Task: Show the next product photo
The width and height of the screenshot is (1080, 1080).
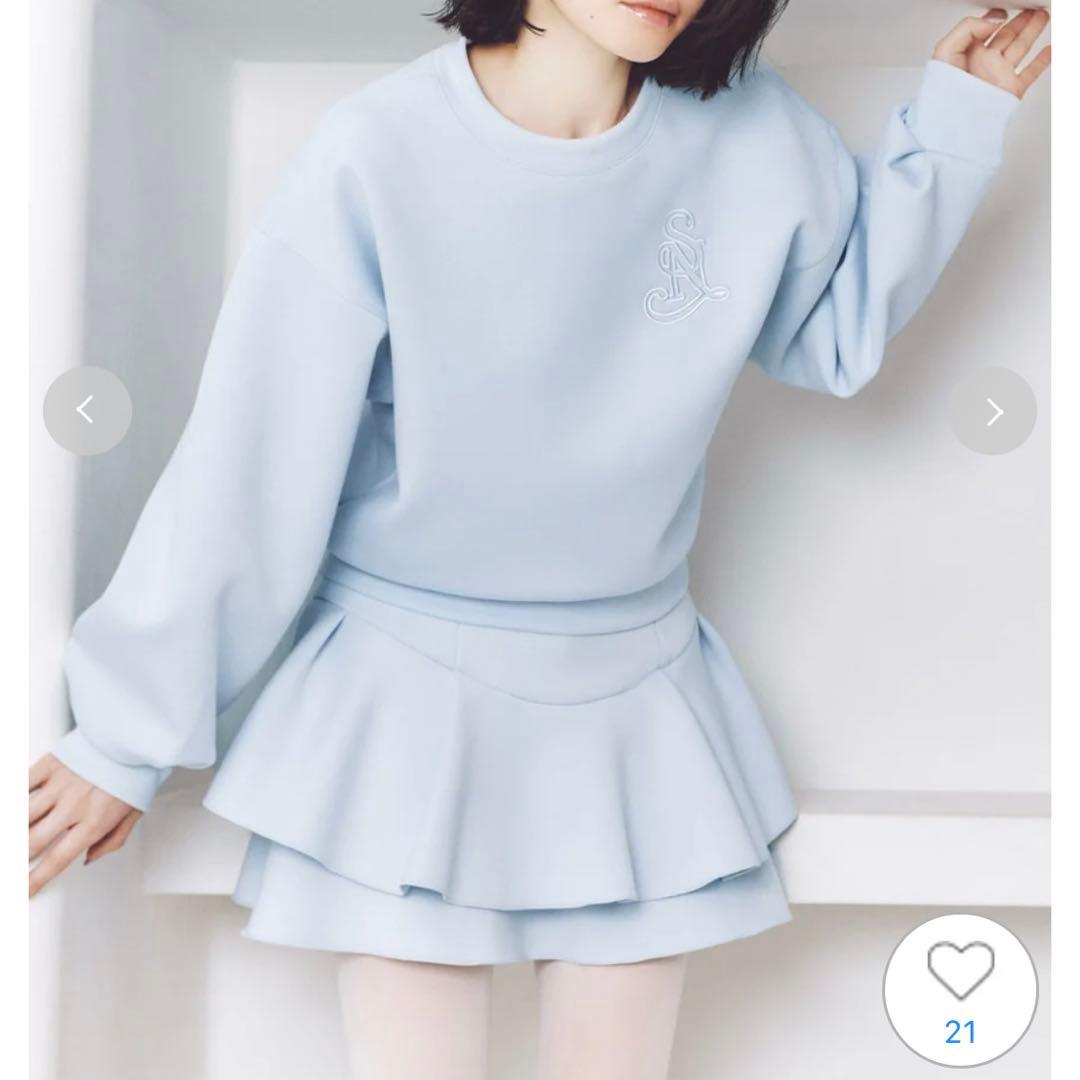Action: tap(993, 411)
